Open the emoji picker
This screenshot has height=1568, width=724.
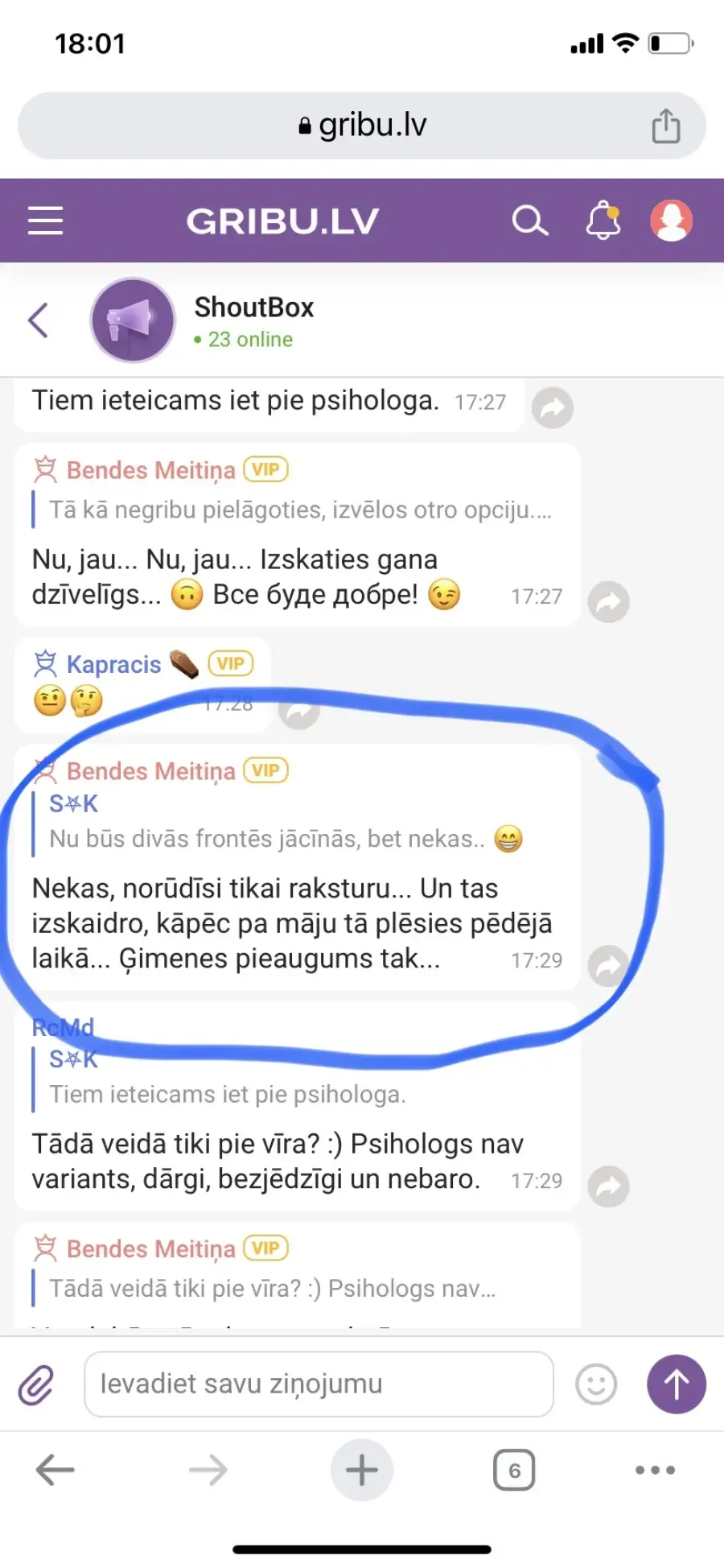tap(596, 1384)
